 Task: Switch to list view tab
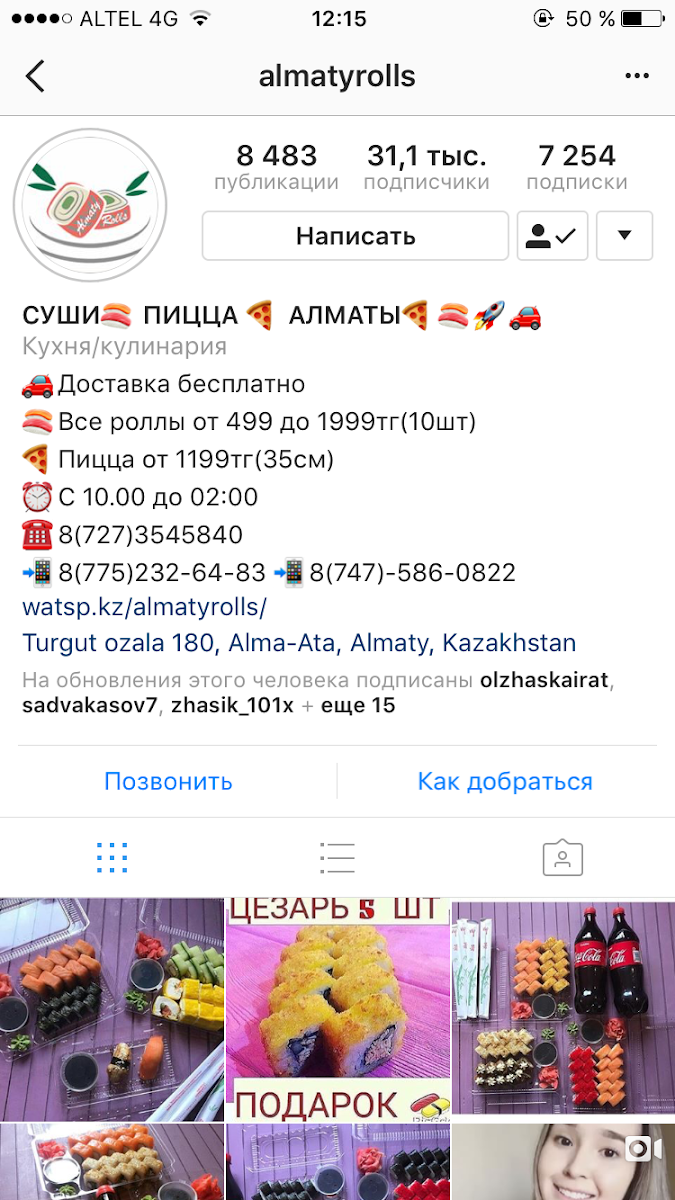tap(337, 857)
